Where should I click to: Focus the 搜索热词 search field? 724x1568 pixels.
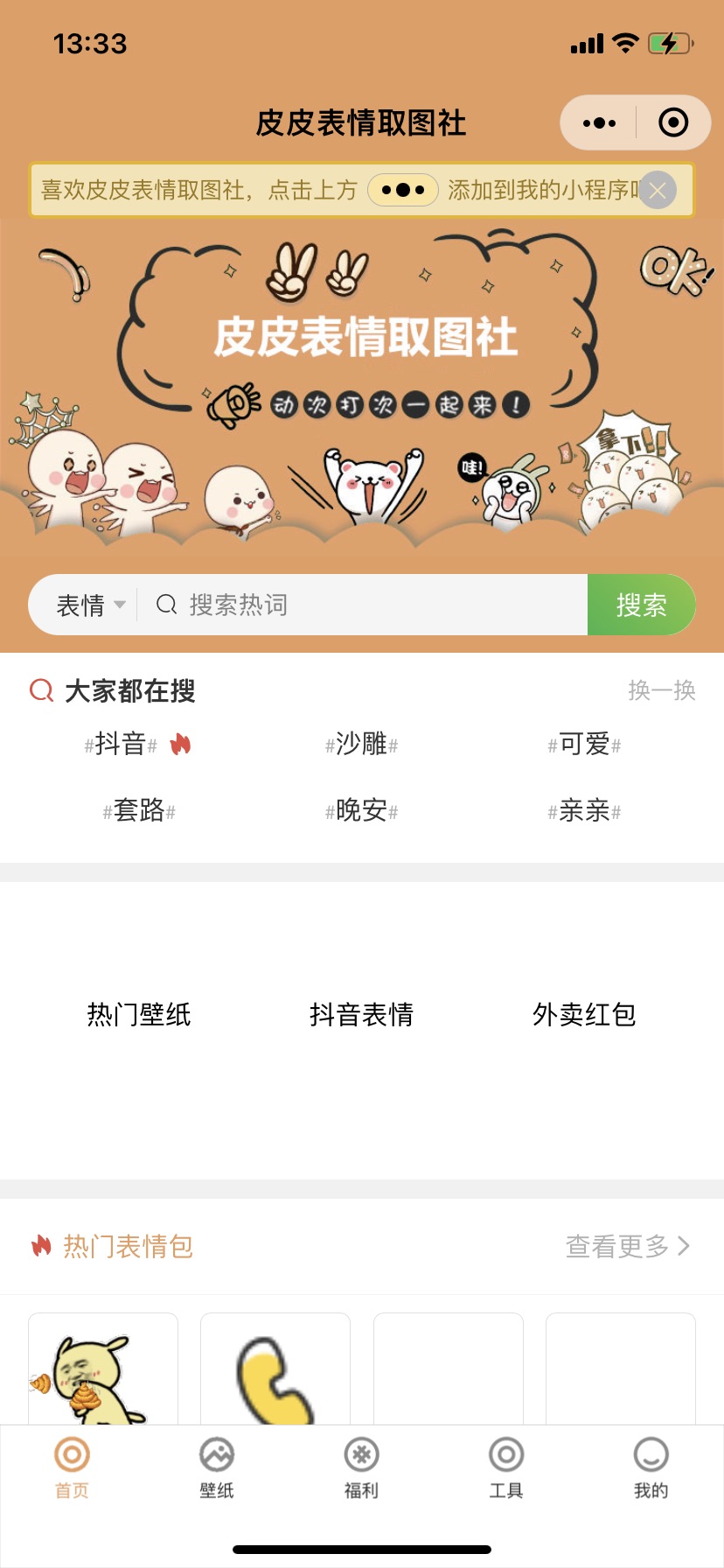pyautogui.click(x=367, y=605)
